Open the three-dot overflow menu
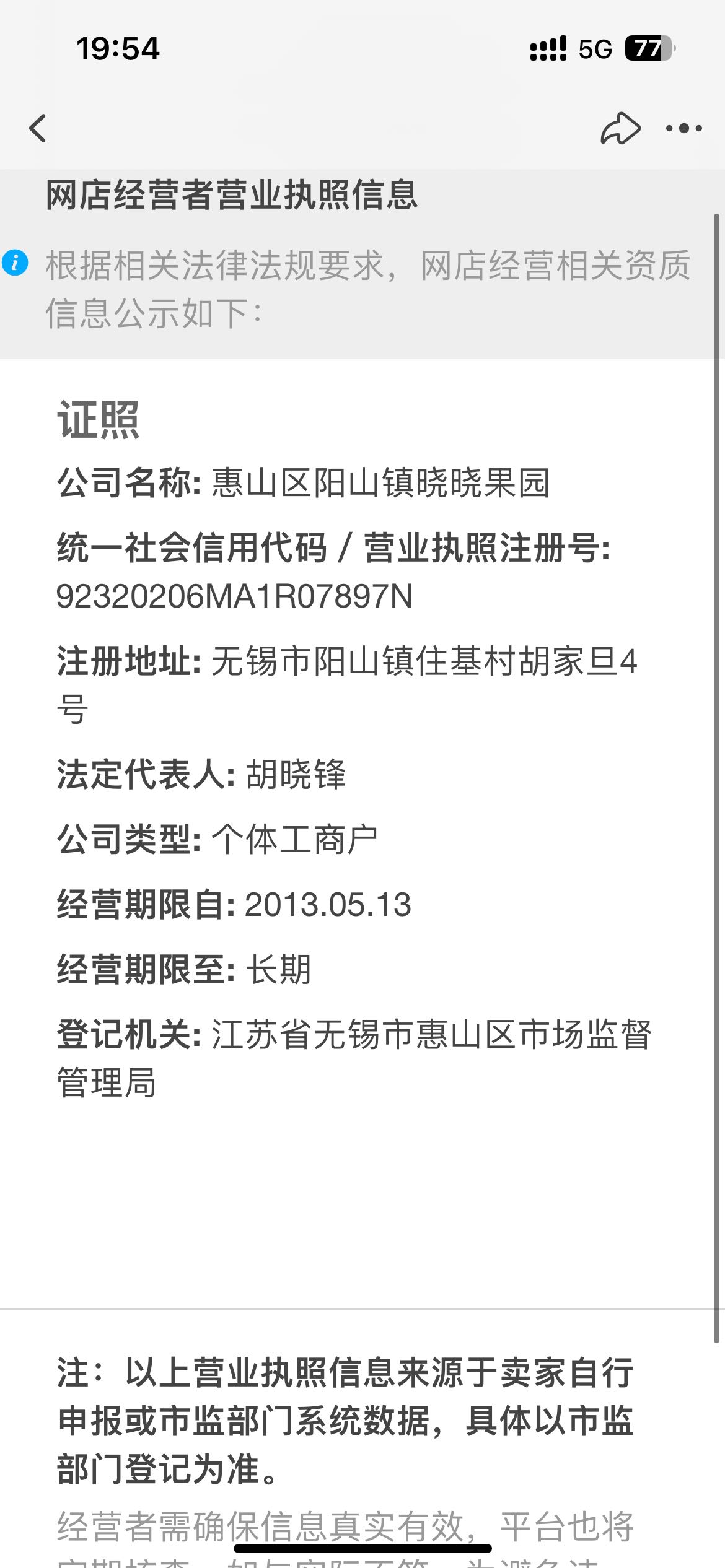This screenshot has height=1568, width=725. (x=683, y=129)
